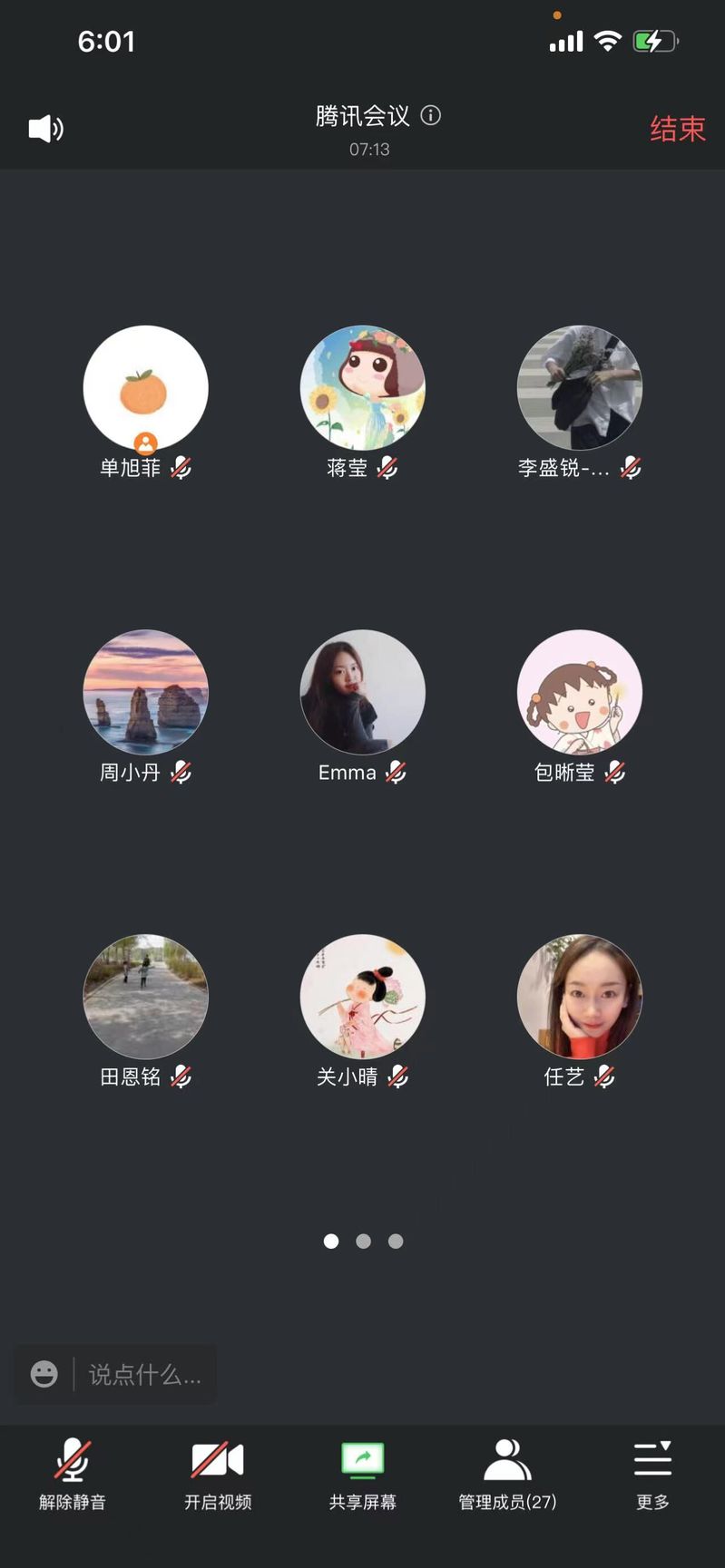Viewport: 725px width, 1568px height.
Task: Open meeting info next to 腾讯会议
Action: (x=431, y=115)
